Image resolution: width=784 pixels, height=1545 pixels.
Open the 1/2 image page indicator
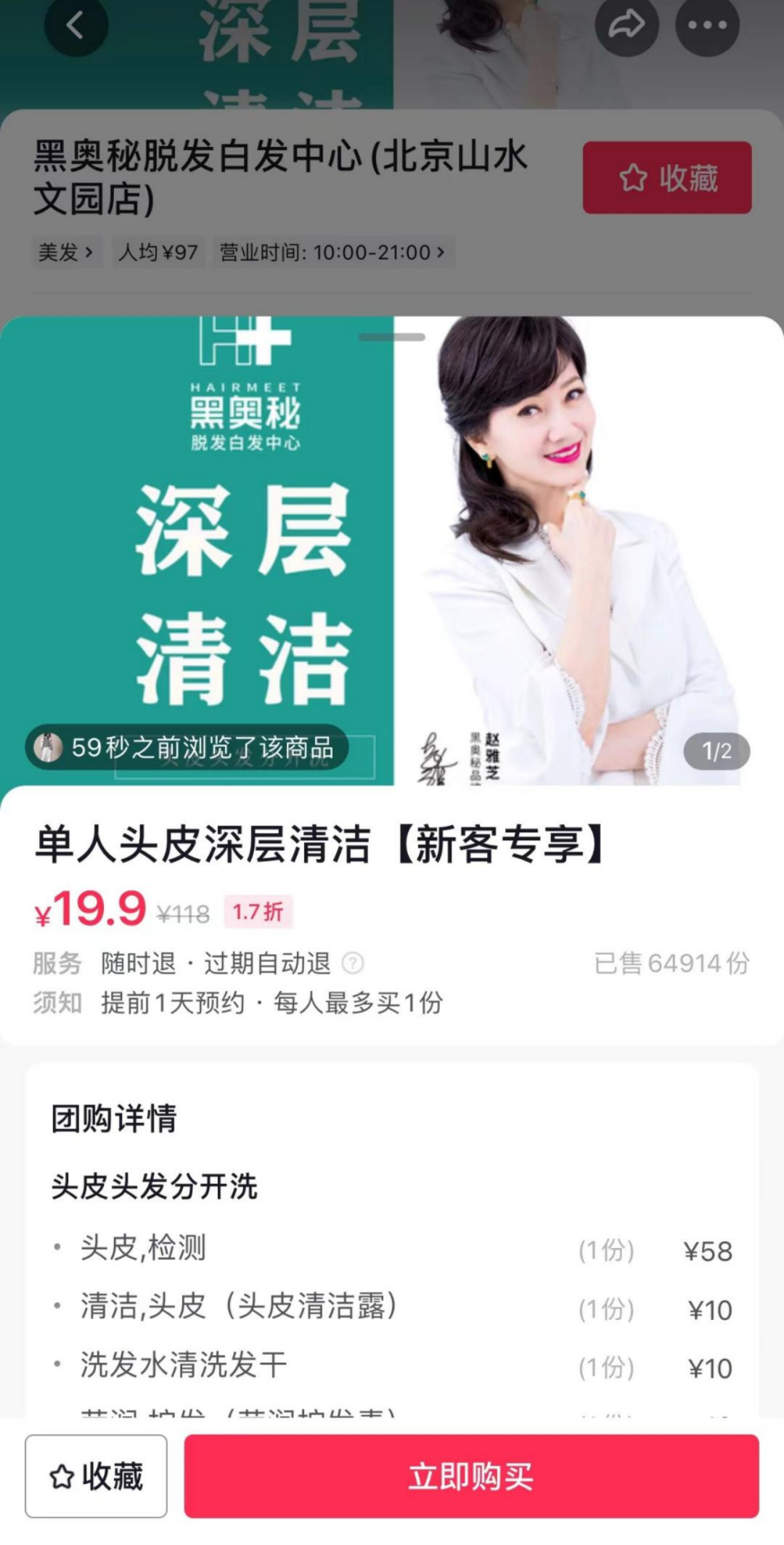pos(716,751)
